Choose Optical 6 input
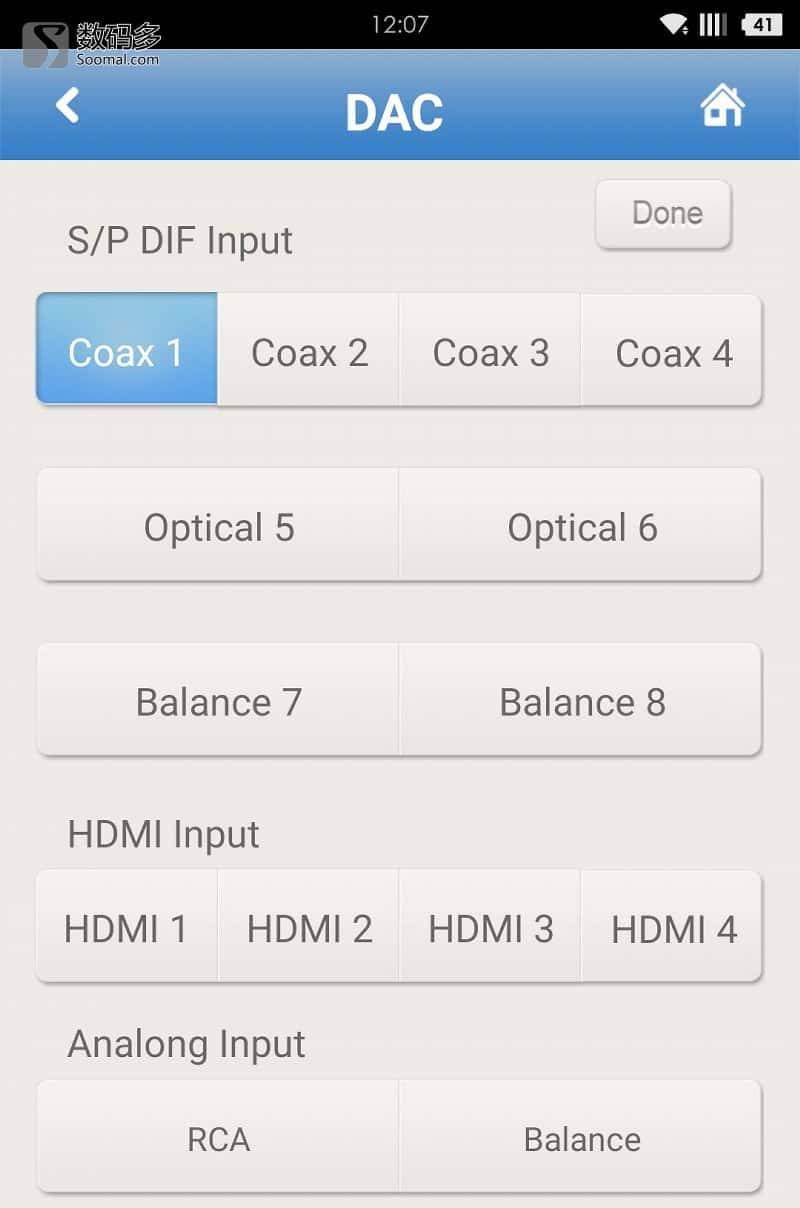Viewport: 800px width, 1208px height. (581, 527)
